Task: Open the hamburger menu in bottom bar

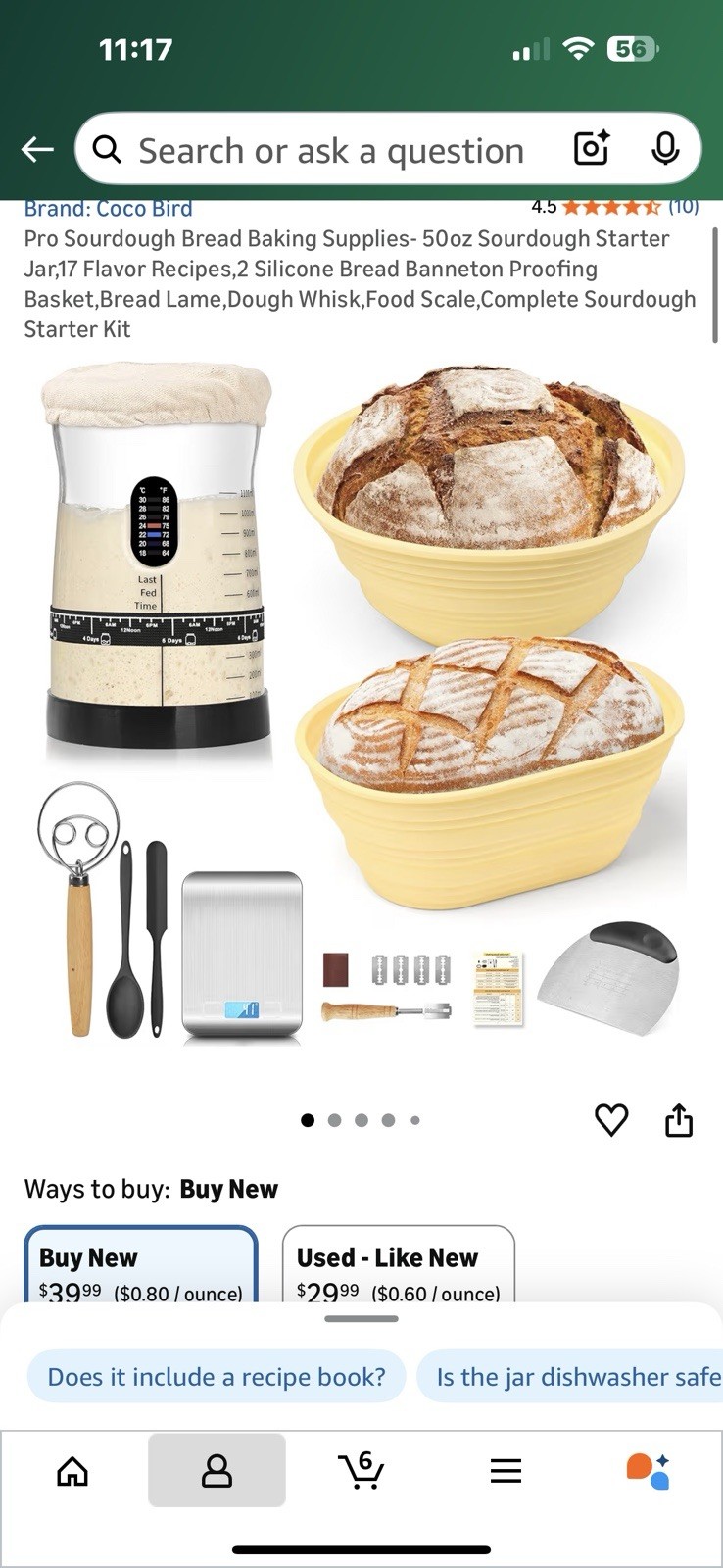Action: pyautogui.click(x=506, y=1468)
